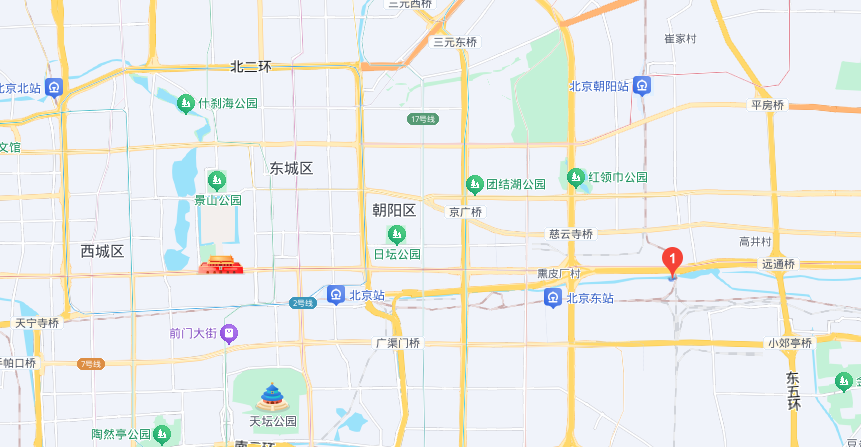Tap the 北京朝阳站 station icon
Screen dimensions: 861x447
point(644,86)
